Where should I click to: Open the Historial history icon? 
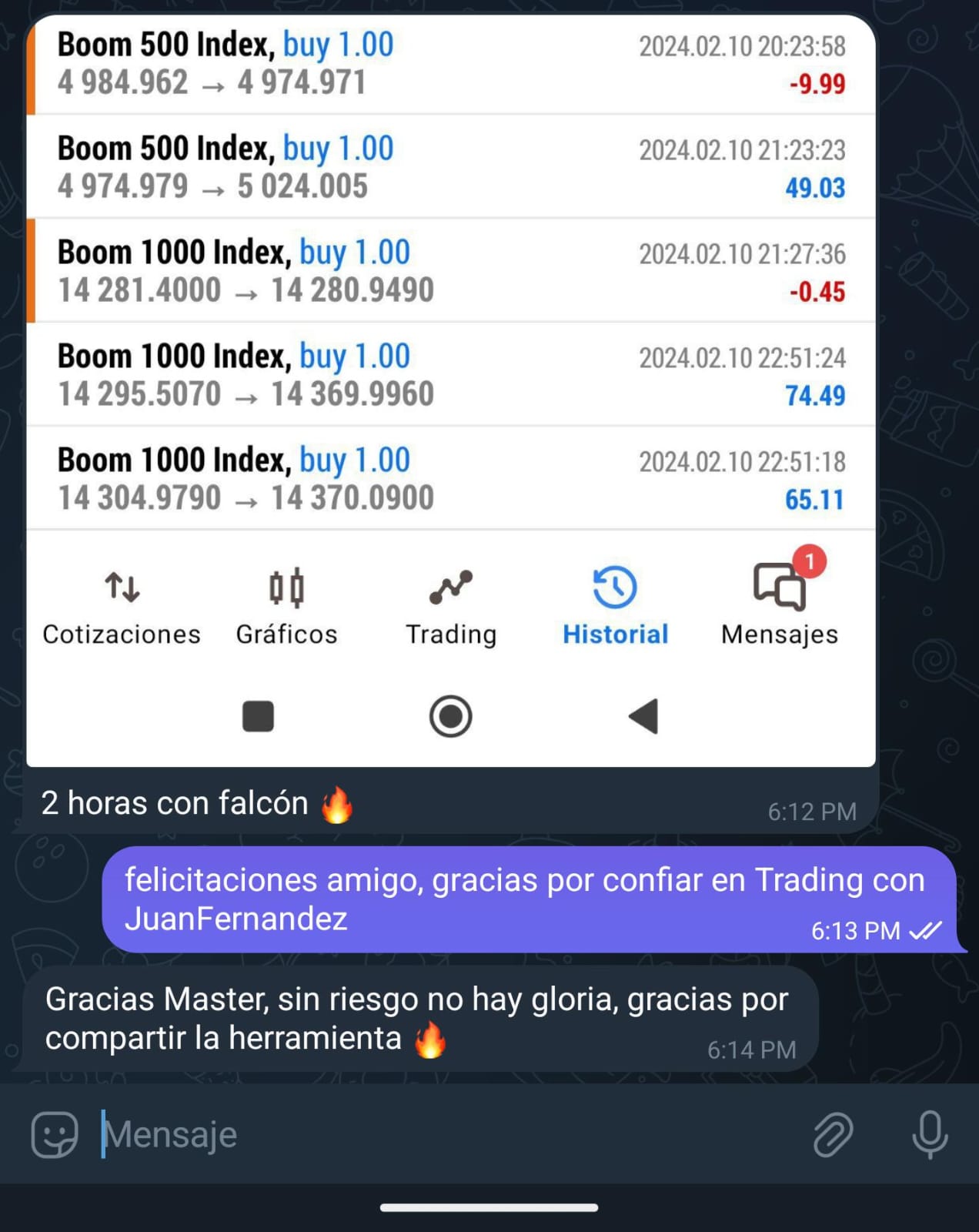point(615,604)
